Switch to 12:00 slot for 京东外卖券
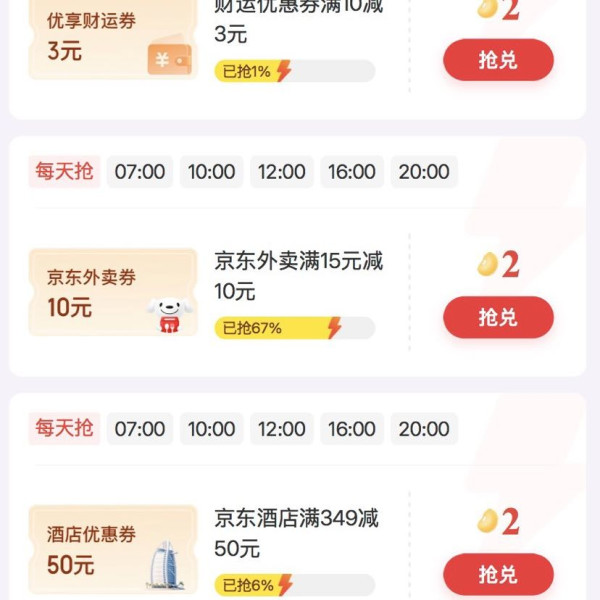Image resolution: width=600 pixels, height=600 pixels. 282,172
